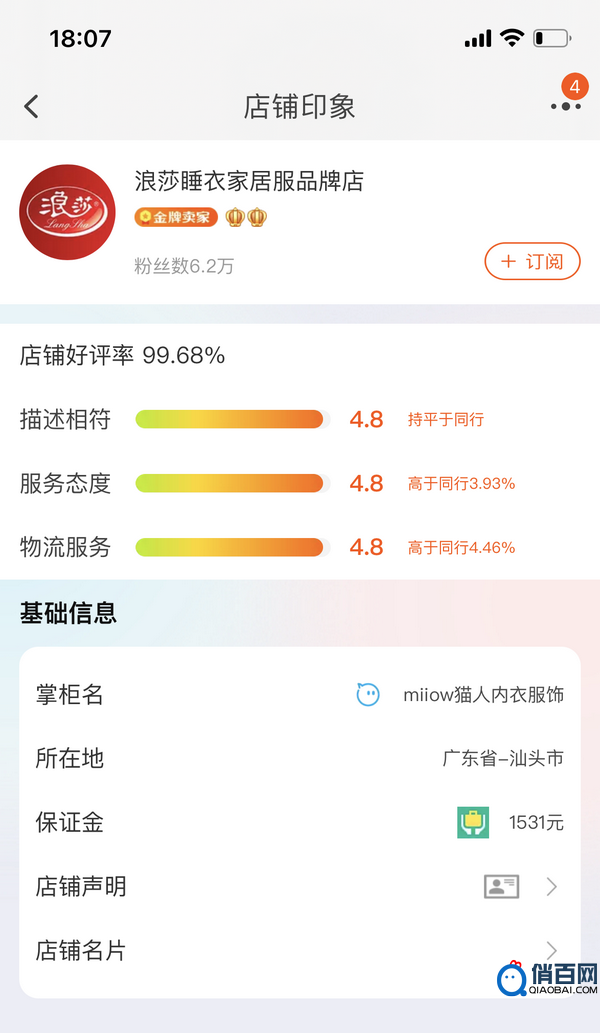Go back using the top-left arrow

coord(32,106)
